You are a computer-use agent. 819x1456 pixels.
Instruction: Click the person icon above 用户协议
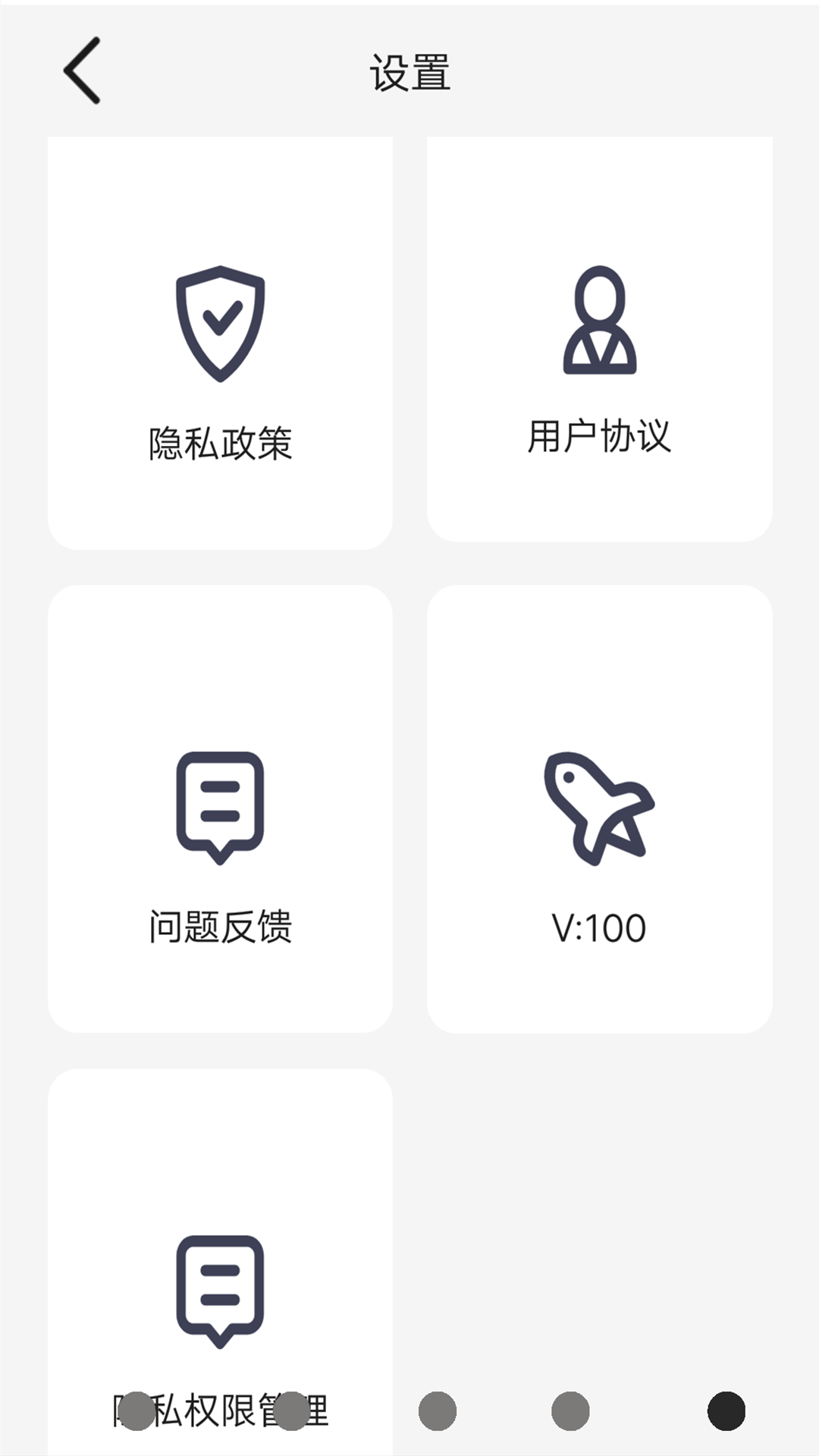point(601,322)
